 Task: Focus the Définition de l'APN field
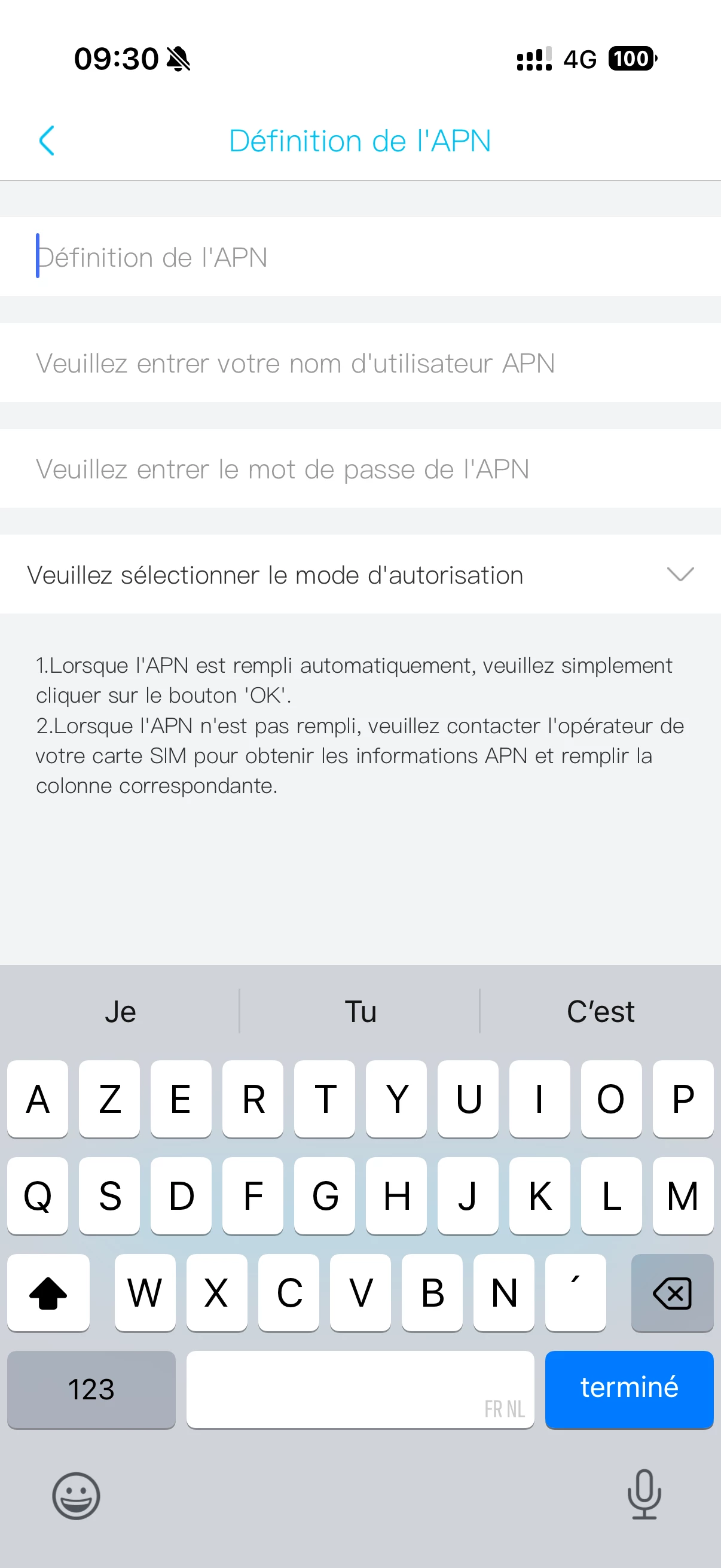pos(360,258)
